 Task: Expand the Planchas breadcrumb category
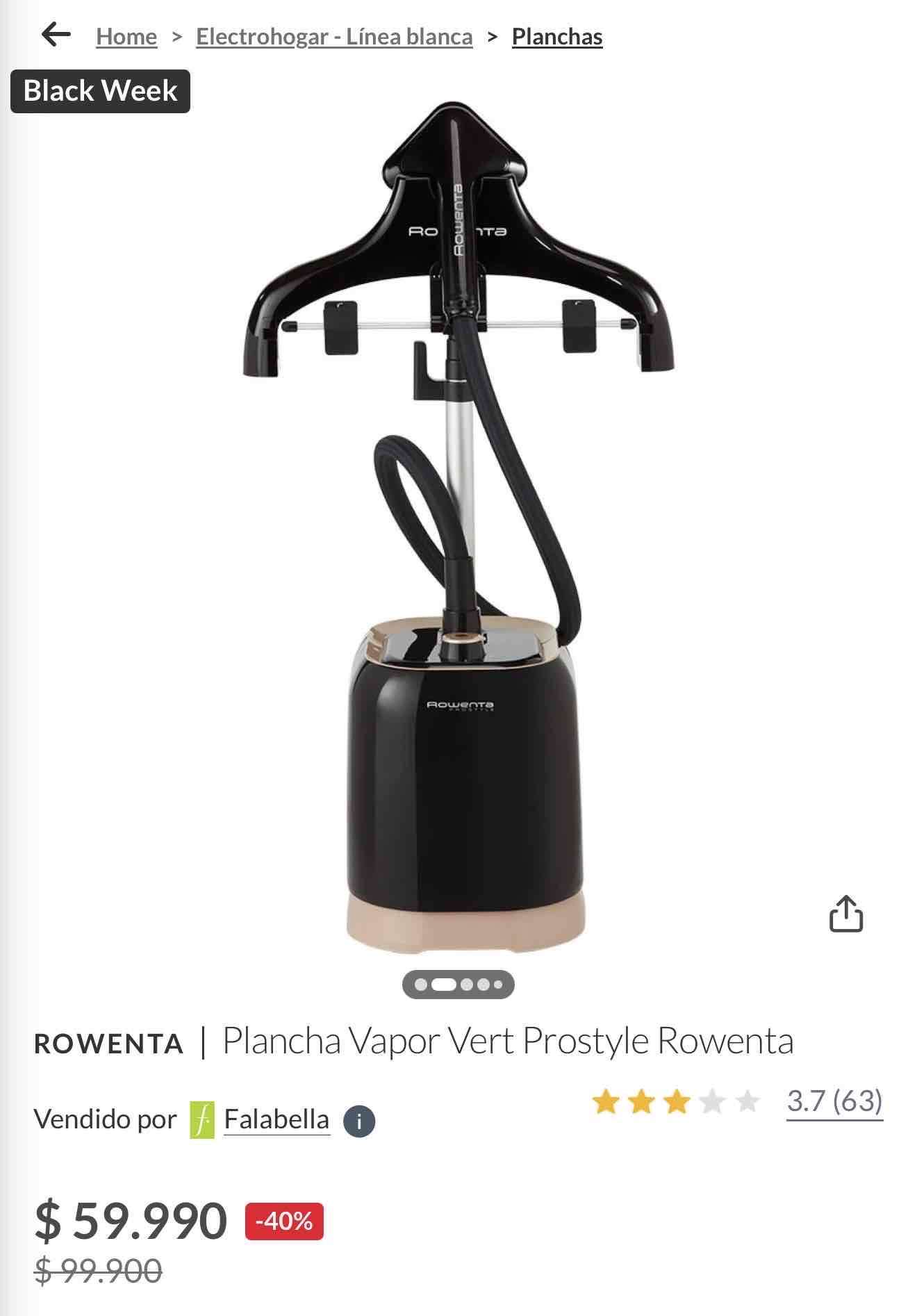coord(556,36)
